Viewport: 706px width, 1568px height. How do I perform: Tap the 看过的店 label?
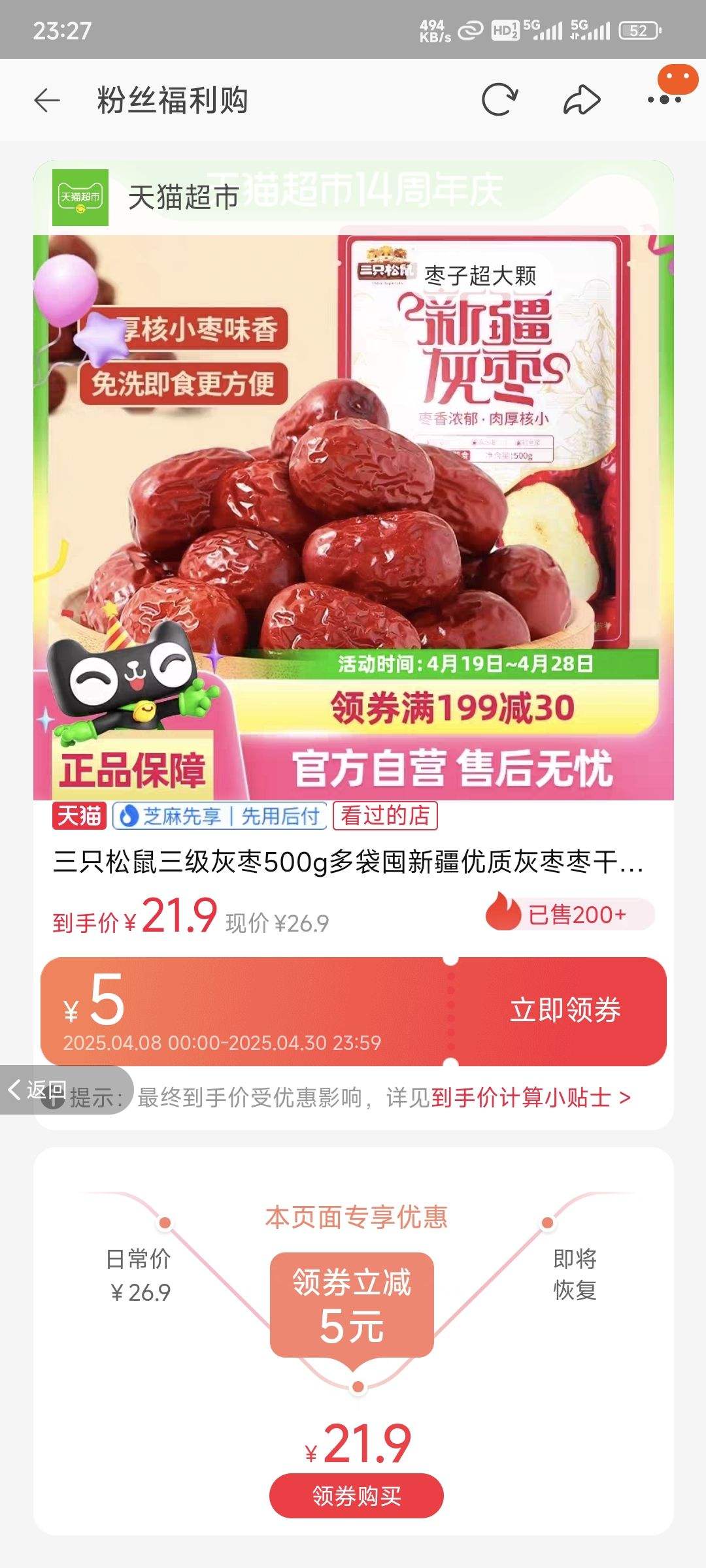[x=386, y=818]
